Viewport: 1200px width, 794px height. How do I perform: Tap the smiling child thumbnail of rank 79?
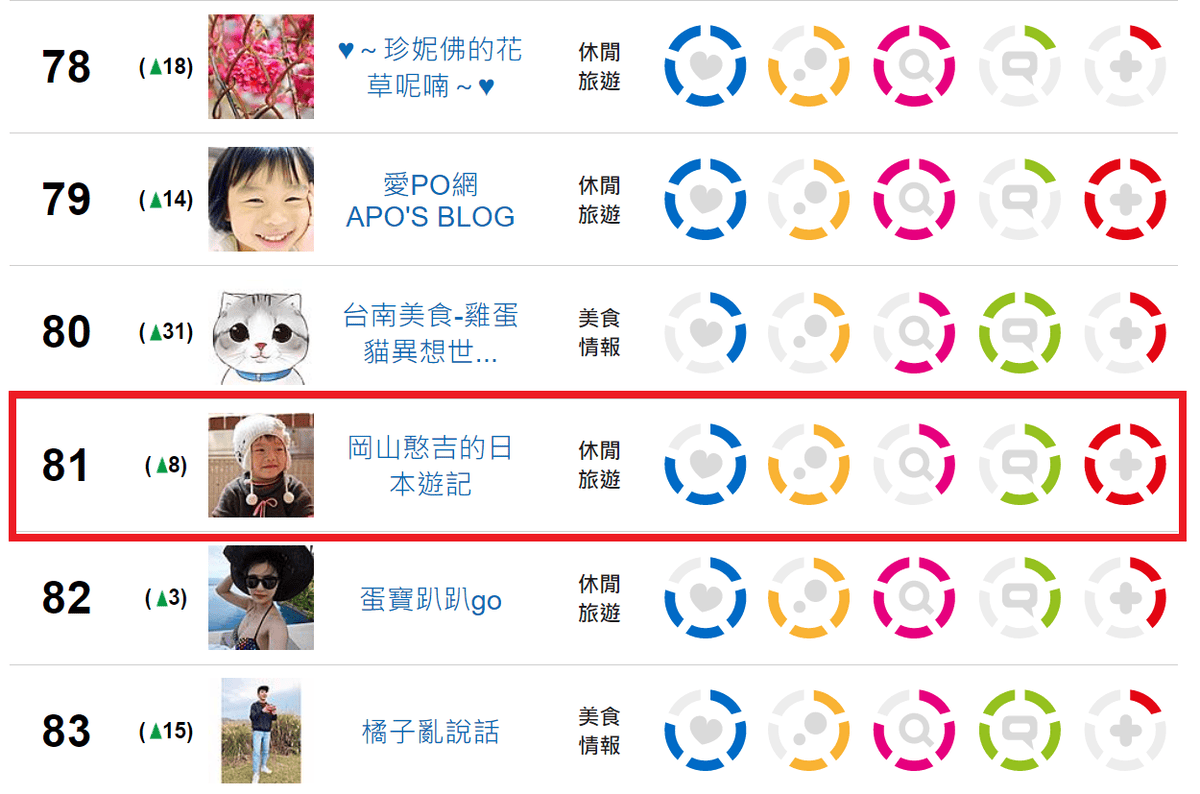tap(261, 200)
